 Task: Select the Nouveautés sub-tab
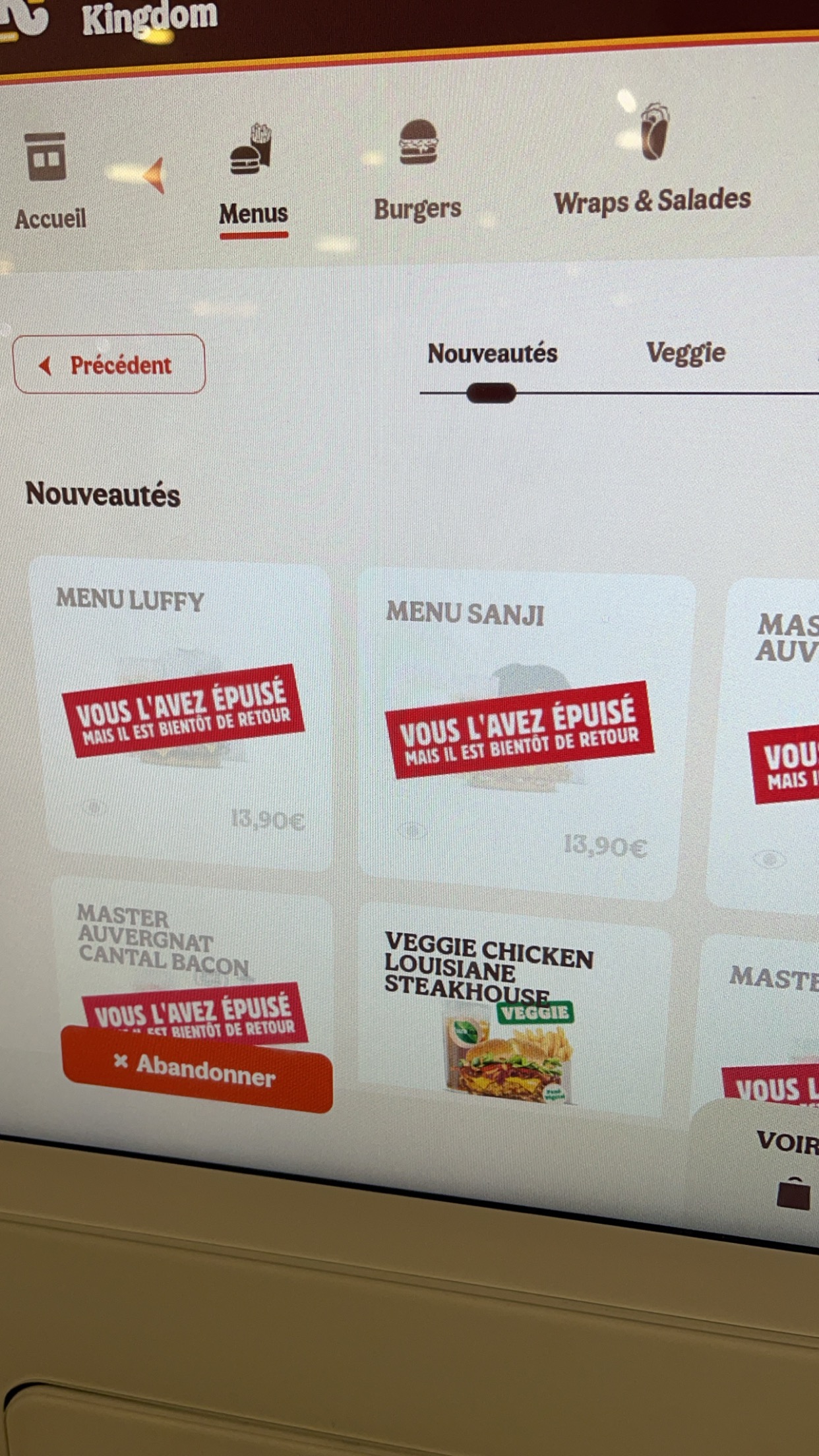(x=493, y=354)
